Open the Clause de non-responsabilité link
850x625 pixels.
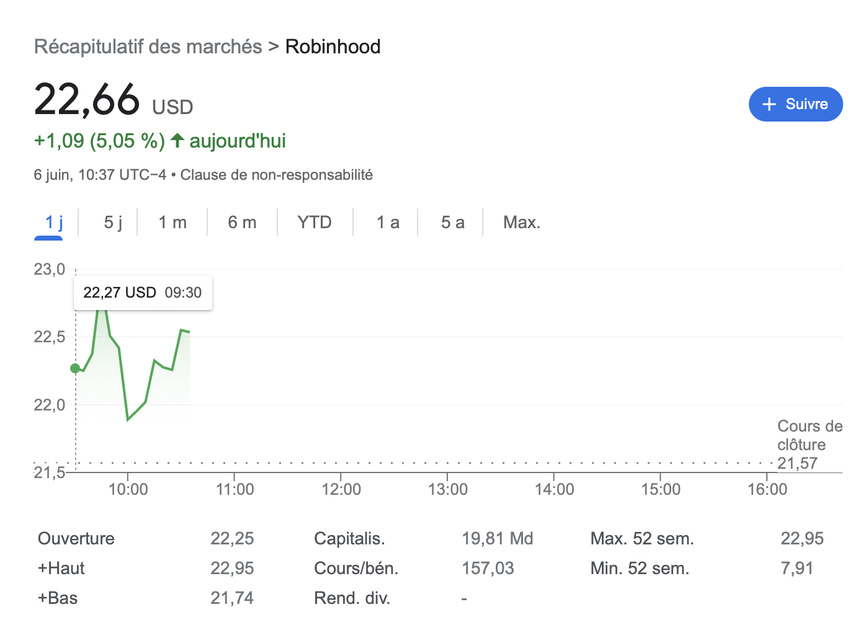[x=276, y=175]
